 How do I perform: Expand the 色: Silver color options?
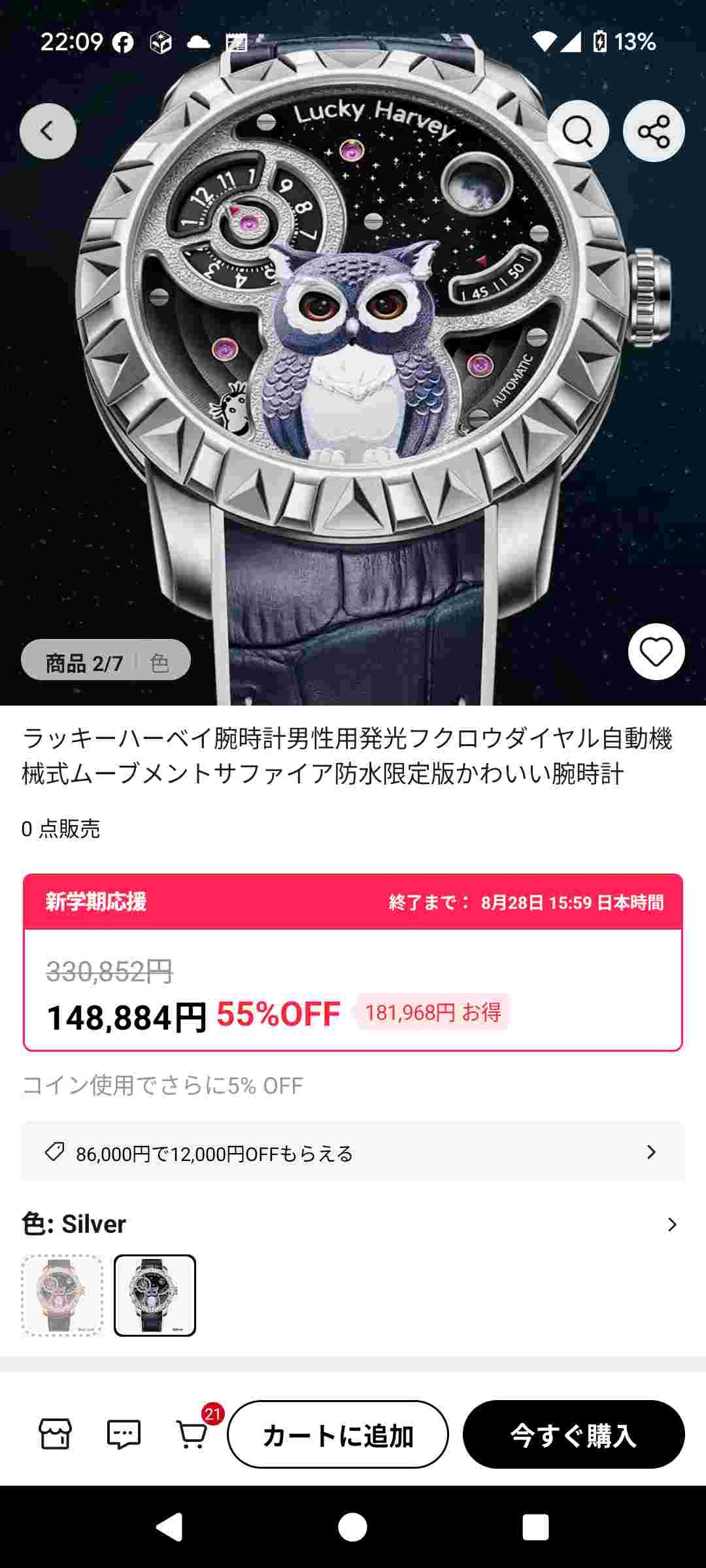[x=353, y=1224]
